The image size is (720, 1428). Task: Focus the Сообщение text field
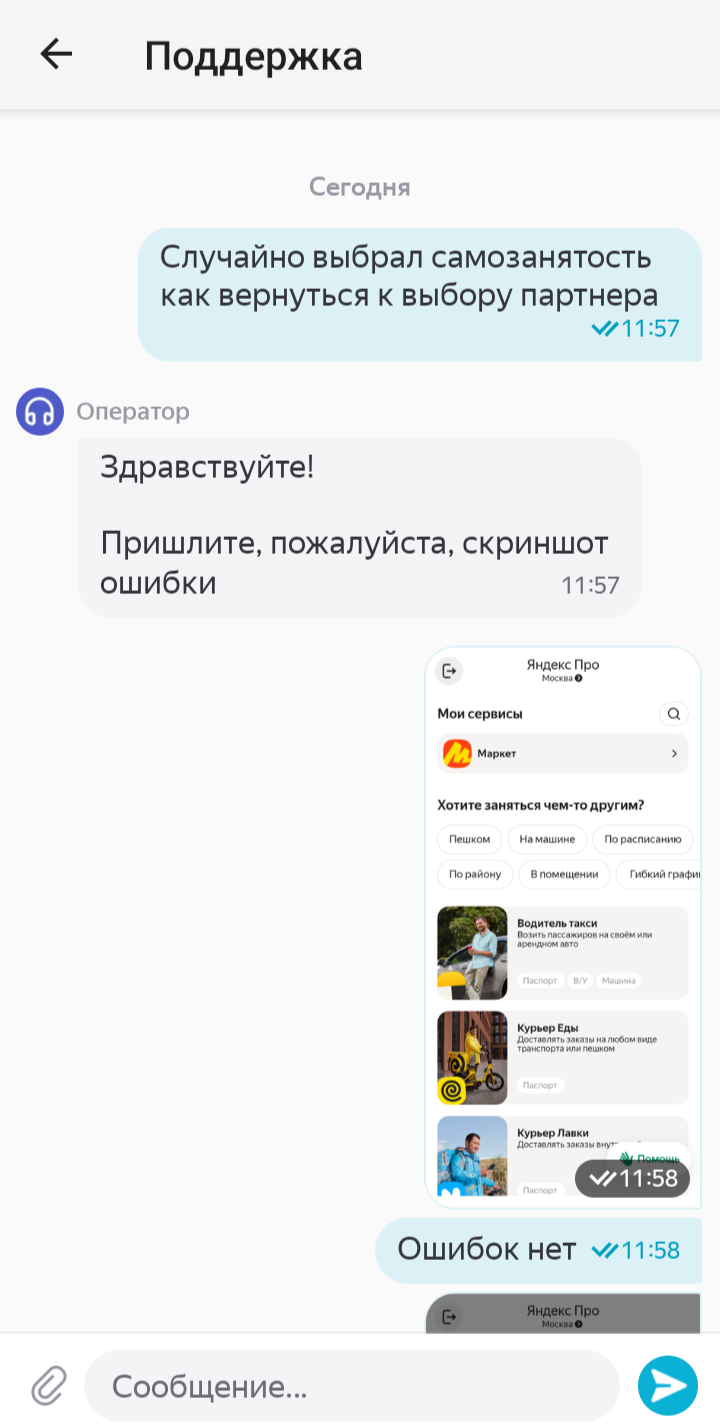click(352, 1386)
